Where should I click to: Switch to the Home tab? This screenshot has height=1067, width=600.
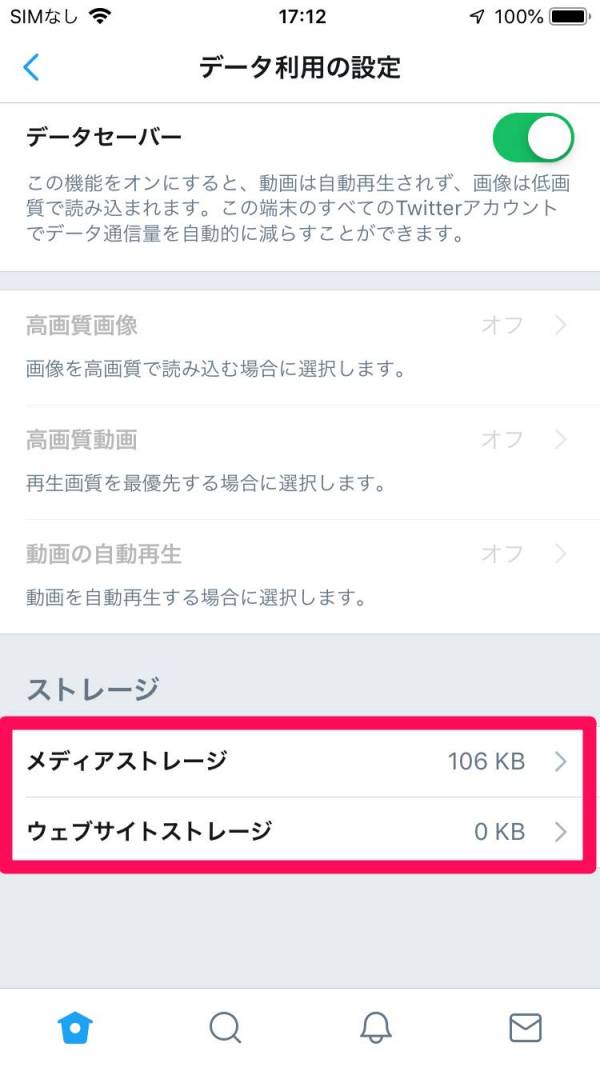pyautogui.click(x=75, y=1028)
